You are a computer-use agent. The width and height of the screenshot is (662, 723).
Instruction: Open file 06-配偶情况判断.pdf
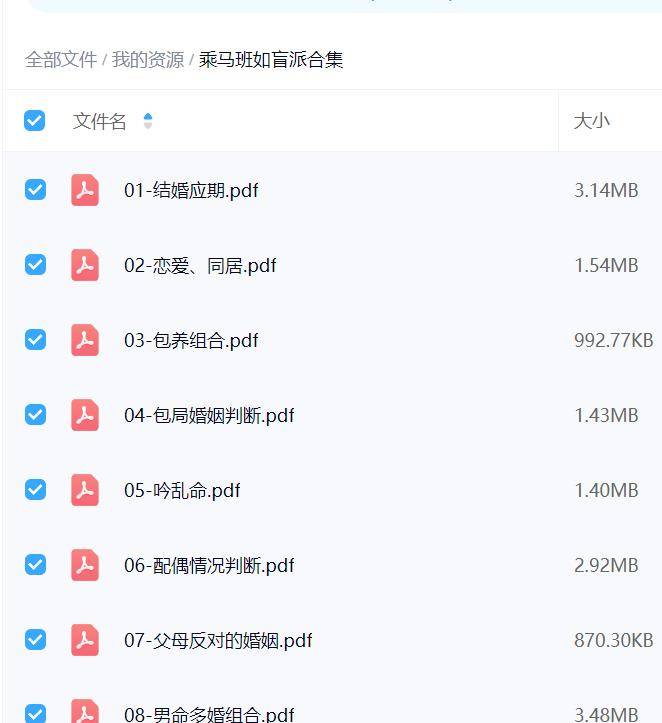209,565
